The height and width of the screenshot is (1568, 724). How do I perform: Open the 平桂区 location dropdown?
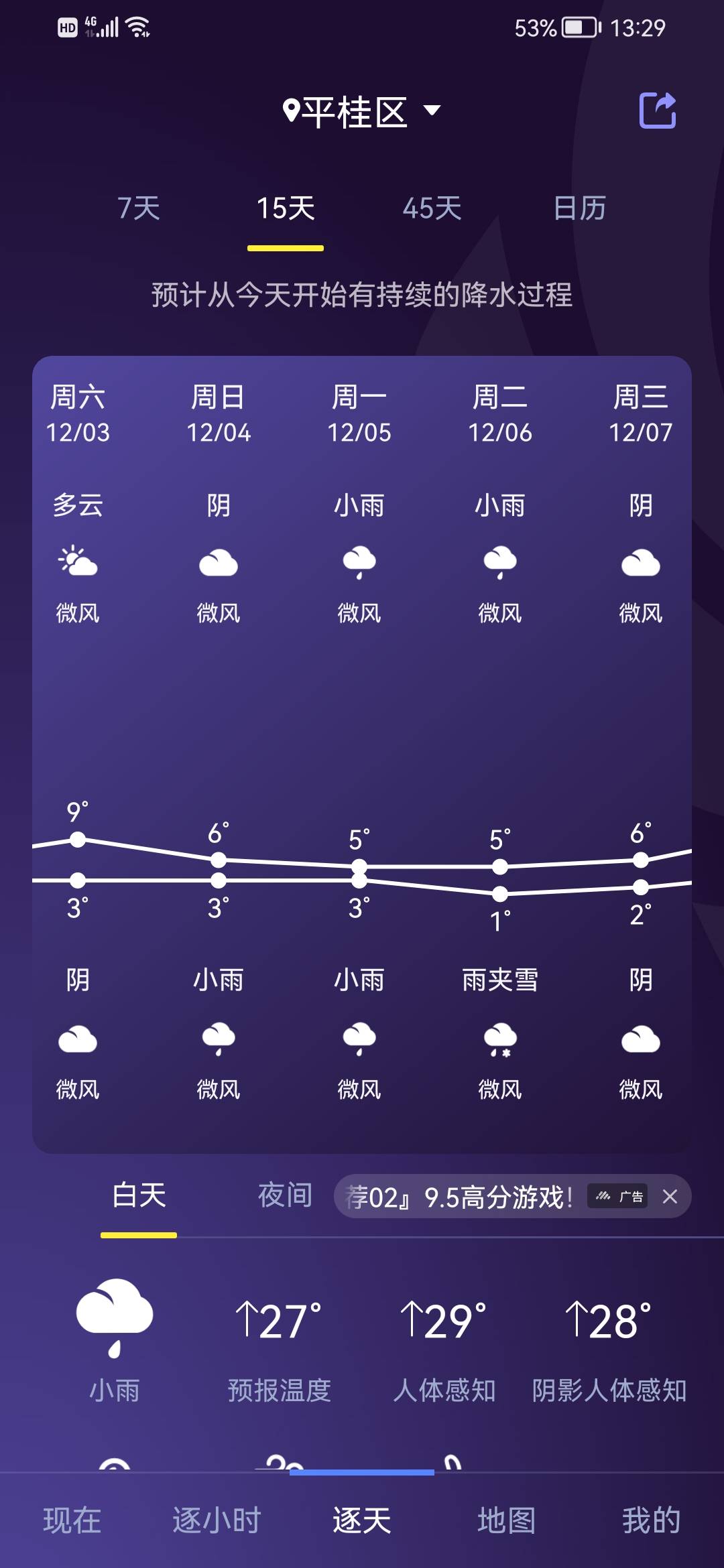point(362,111)
